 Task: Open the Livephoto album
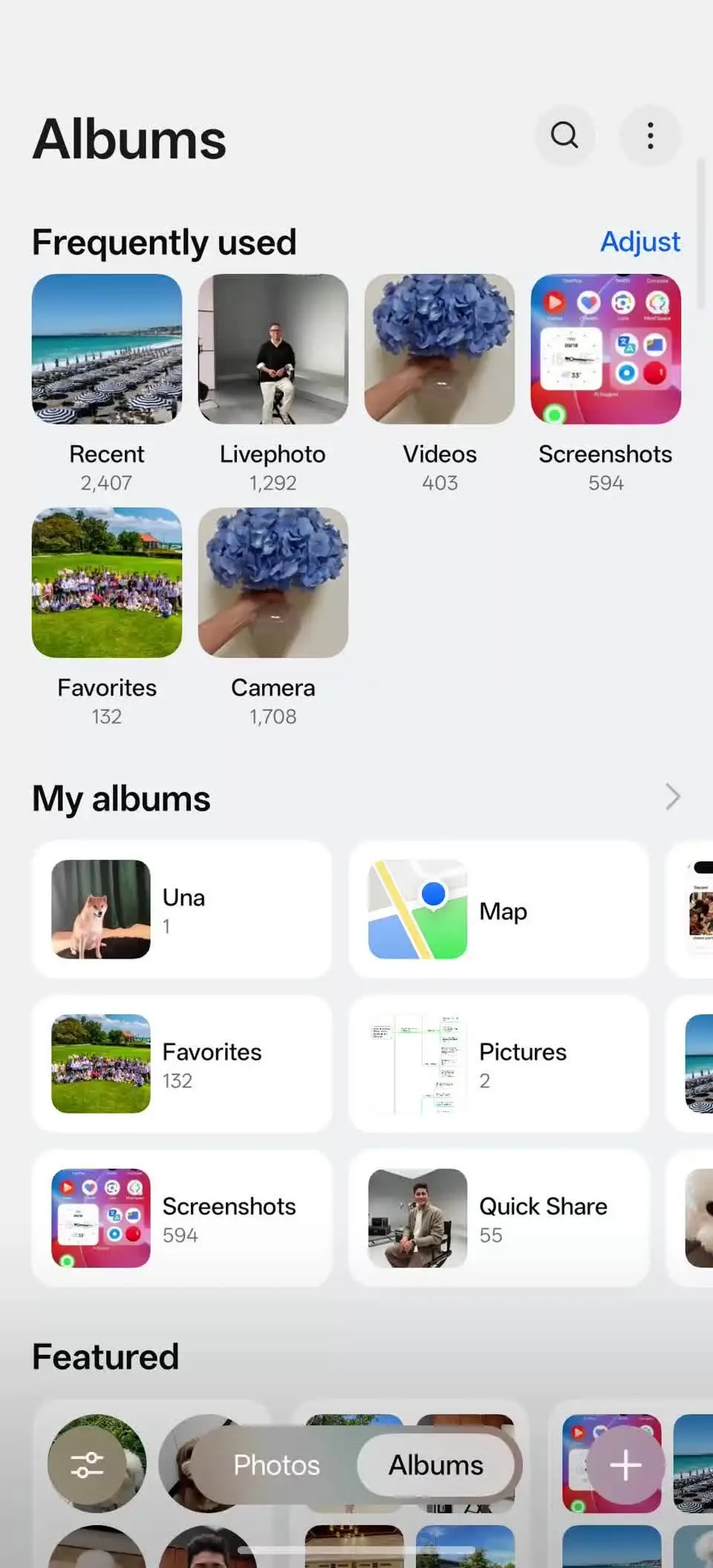pos(273,350)
